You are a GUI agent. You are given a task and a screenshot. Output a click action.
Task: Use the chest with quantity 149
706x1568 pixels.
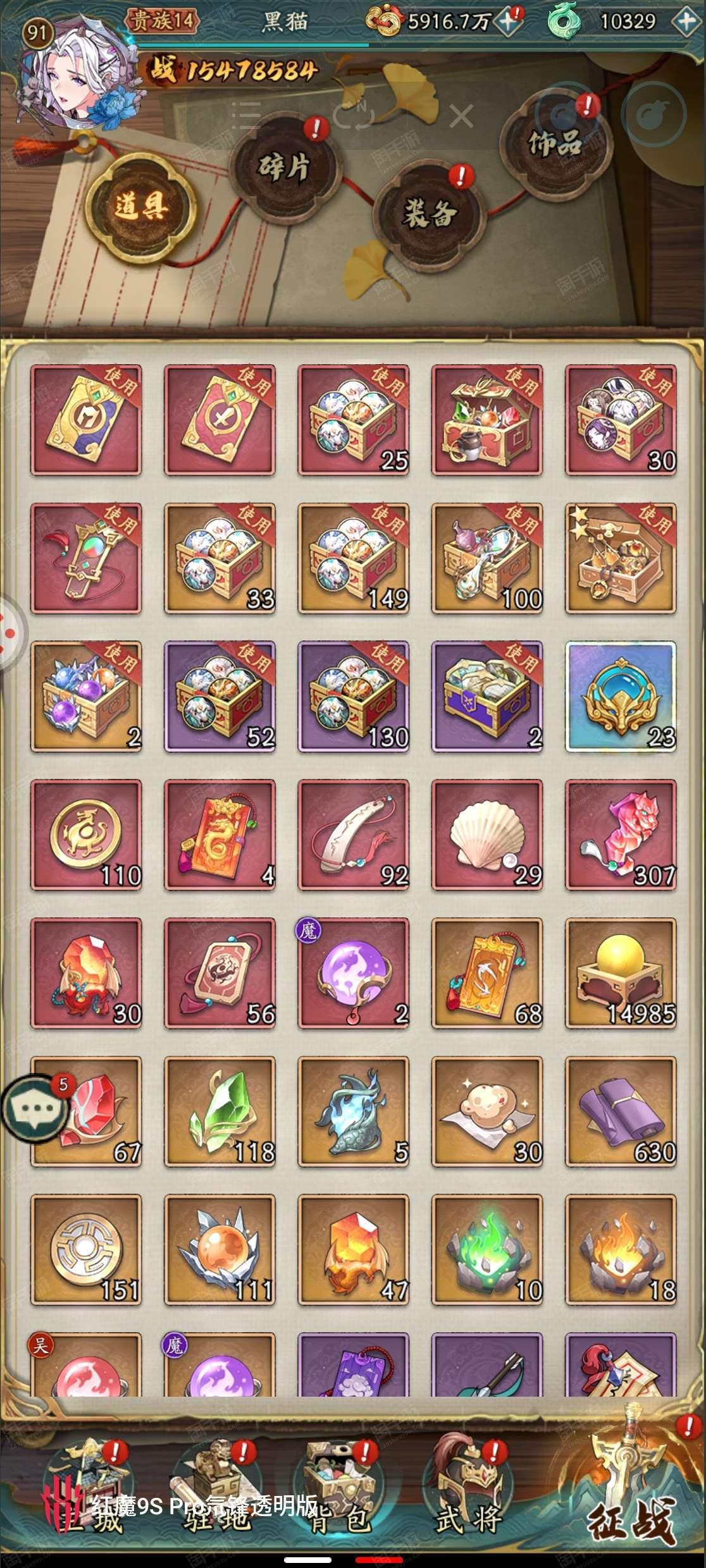point(354,559)
